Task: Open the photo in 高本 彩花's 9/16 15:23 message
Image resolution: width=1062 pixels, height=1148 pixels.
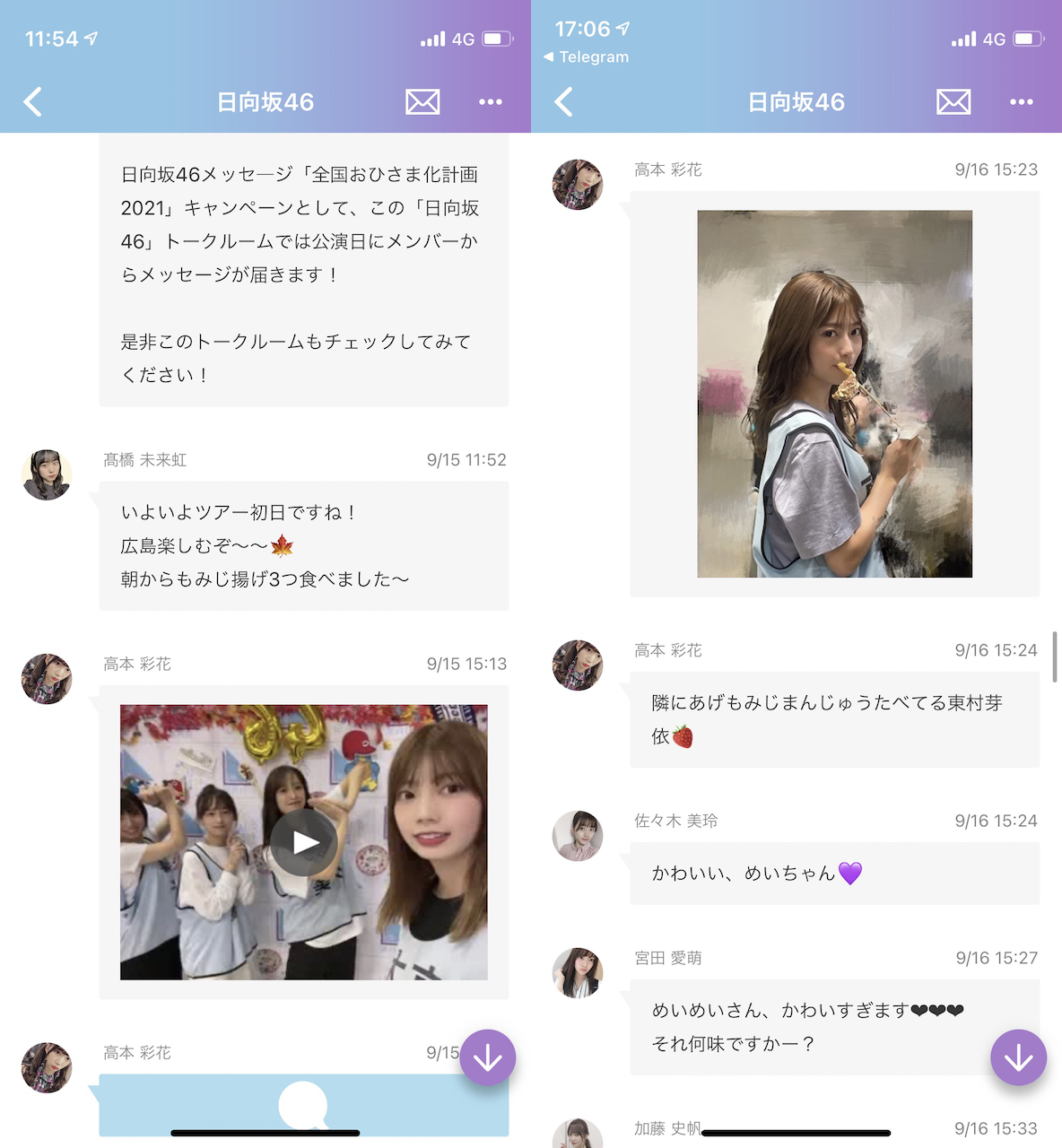Action: tap(834, 394)
